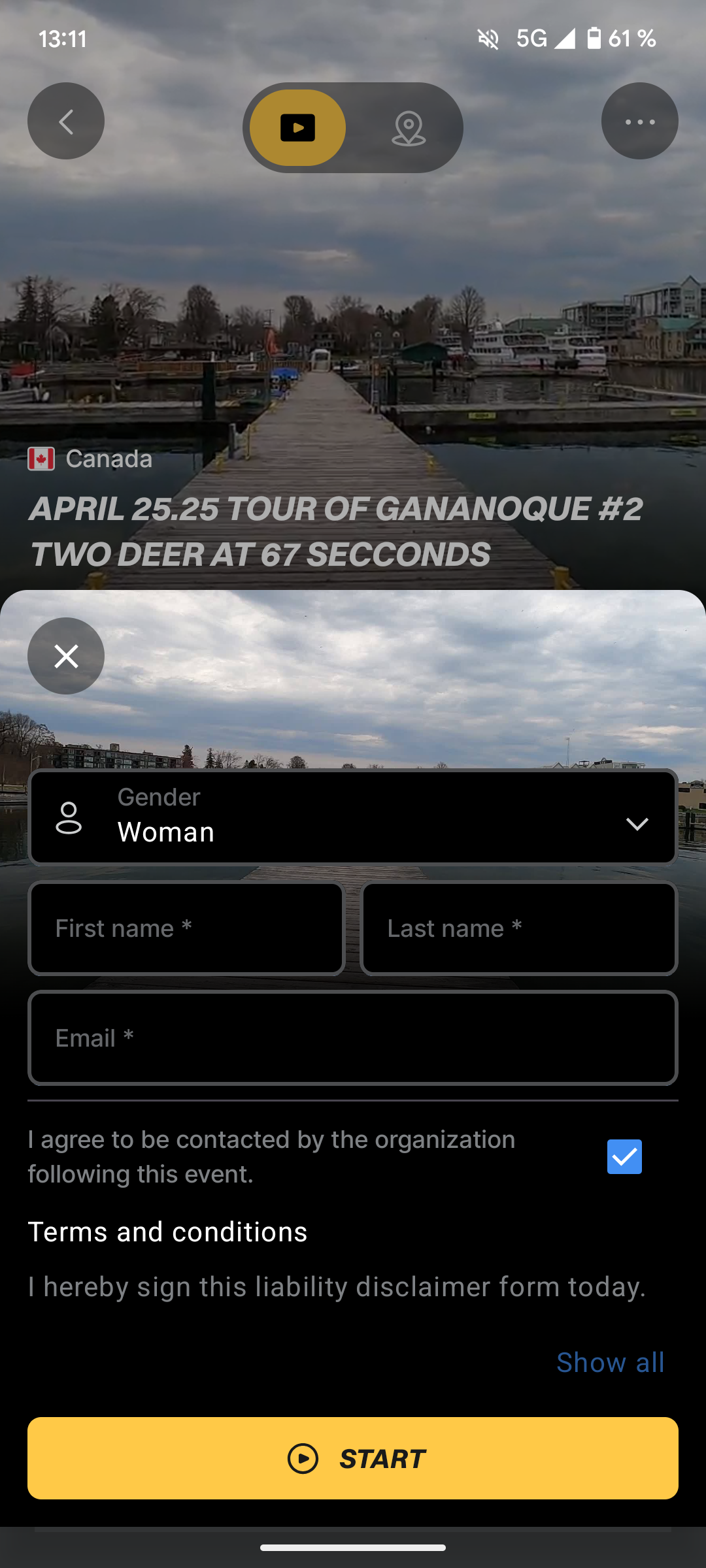706x1568 pixels.
Task: Close the registration form sheet
Action: click(66, 656)
